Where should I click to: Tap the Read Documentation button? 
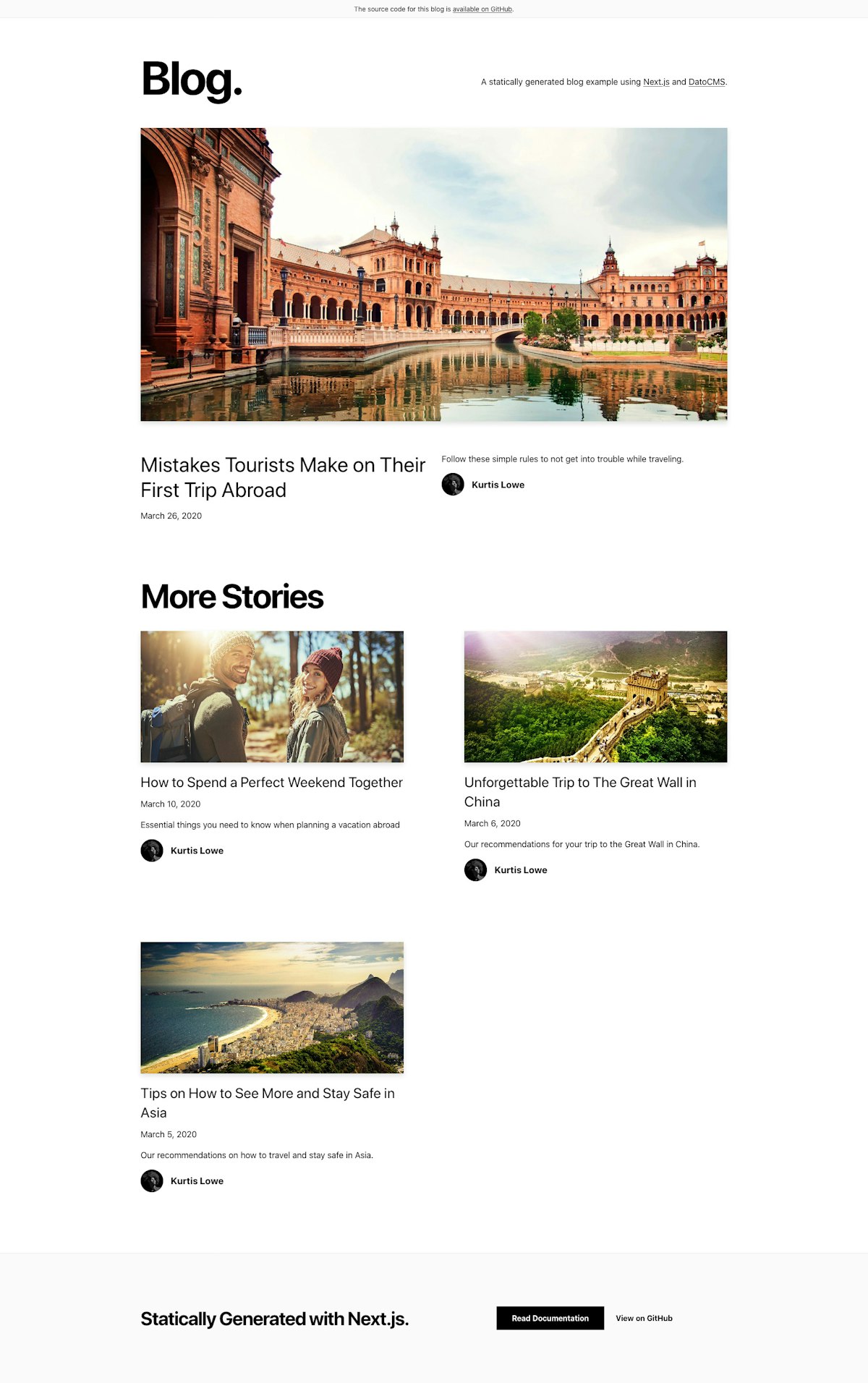tap(550, 1318)
